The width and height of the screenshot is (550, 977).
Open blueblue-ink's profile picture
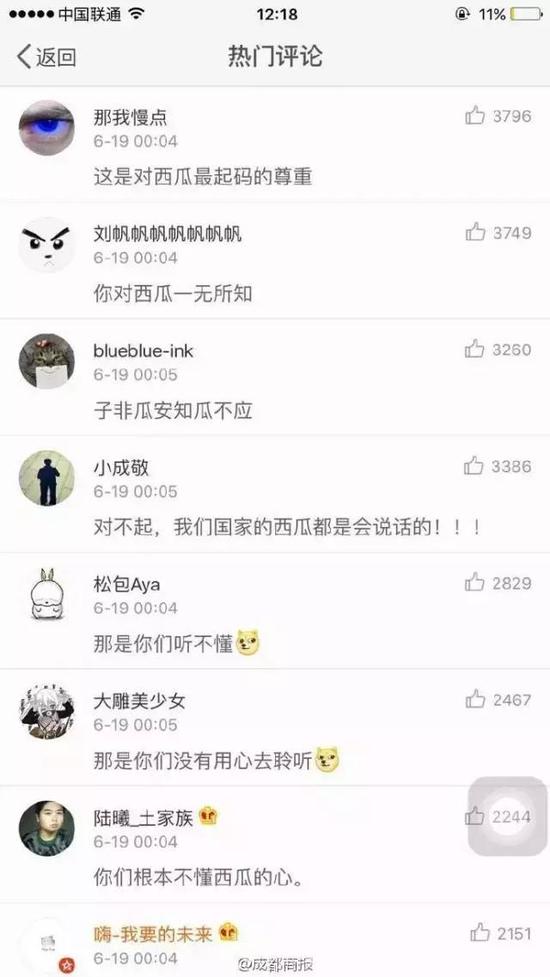coord(47,361)
